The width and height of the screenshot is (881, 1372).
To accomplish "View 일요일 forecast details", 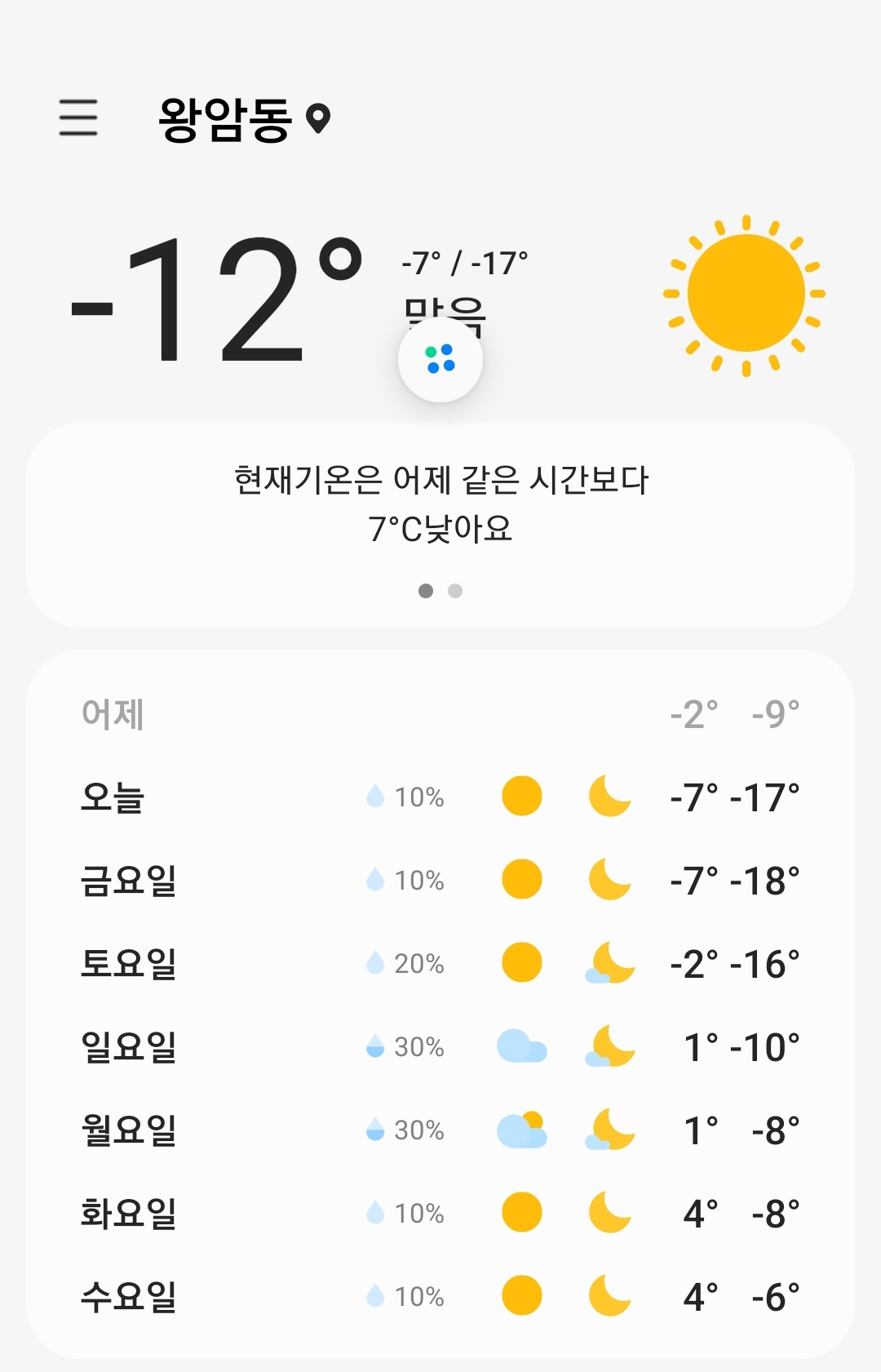I will 440,1046.
